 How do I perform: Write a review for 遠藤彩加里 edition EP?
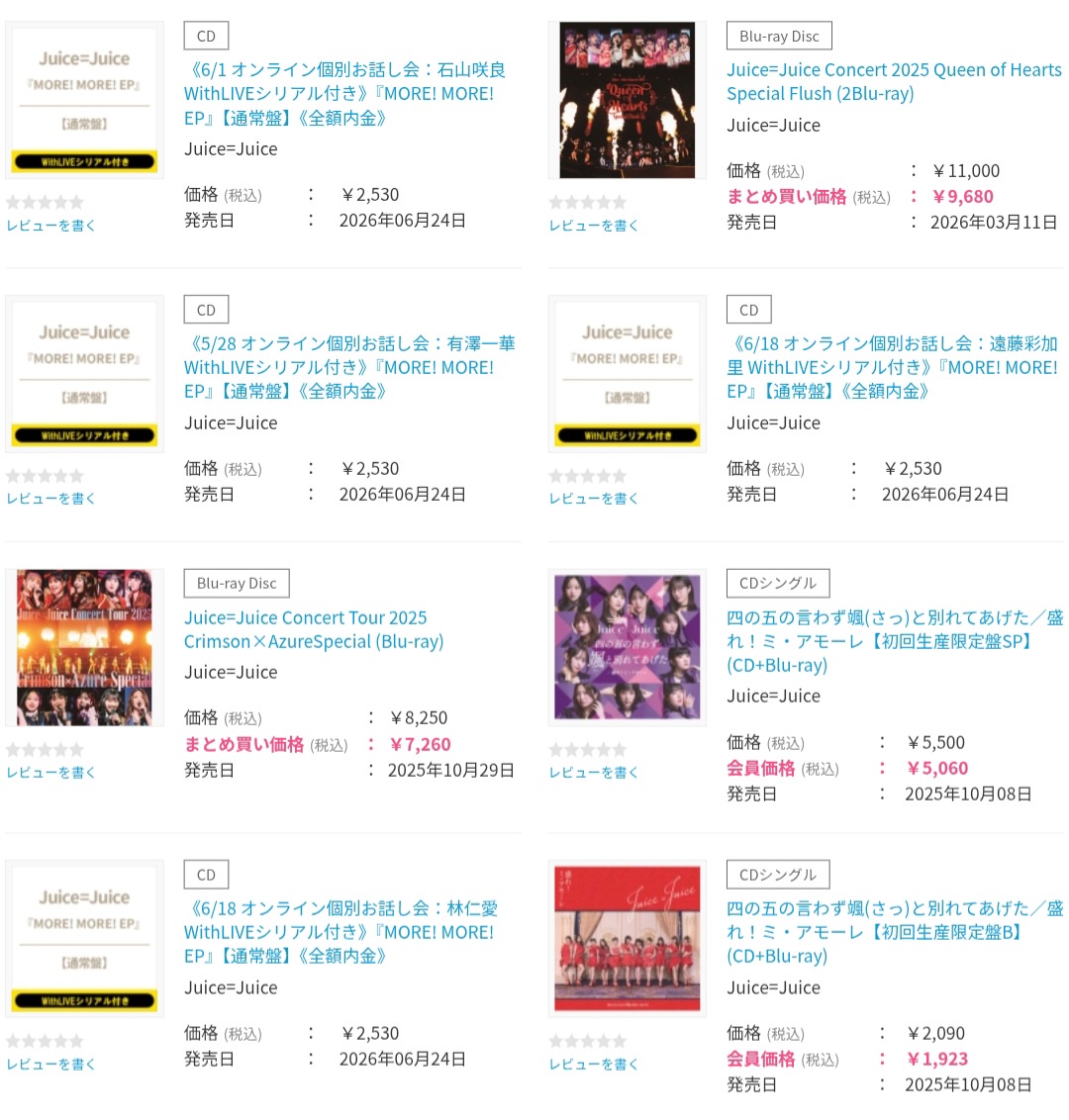pyautogui.click(x=594, y=499)
